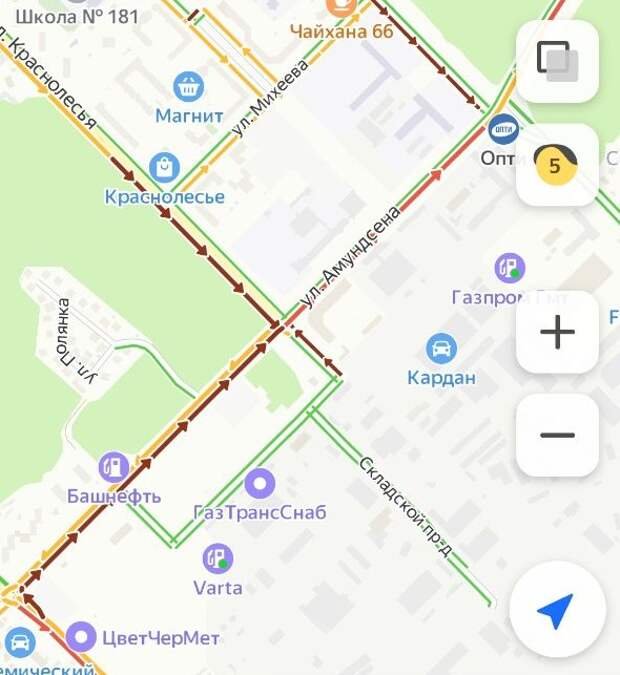Select the Краснолесье shopping marker
Image resolution: width=620 pixels, height=675 pixels.
[x=164, y=168]
